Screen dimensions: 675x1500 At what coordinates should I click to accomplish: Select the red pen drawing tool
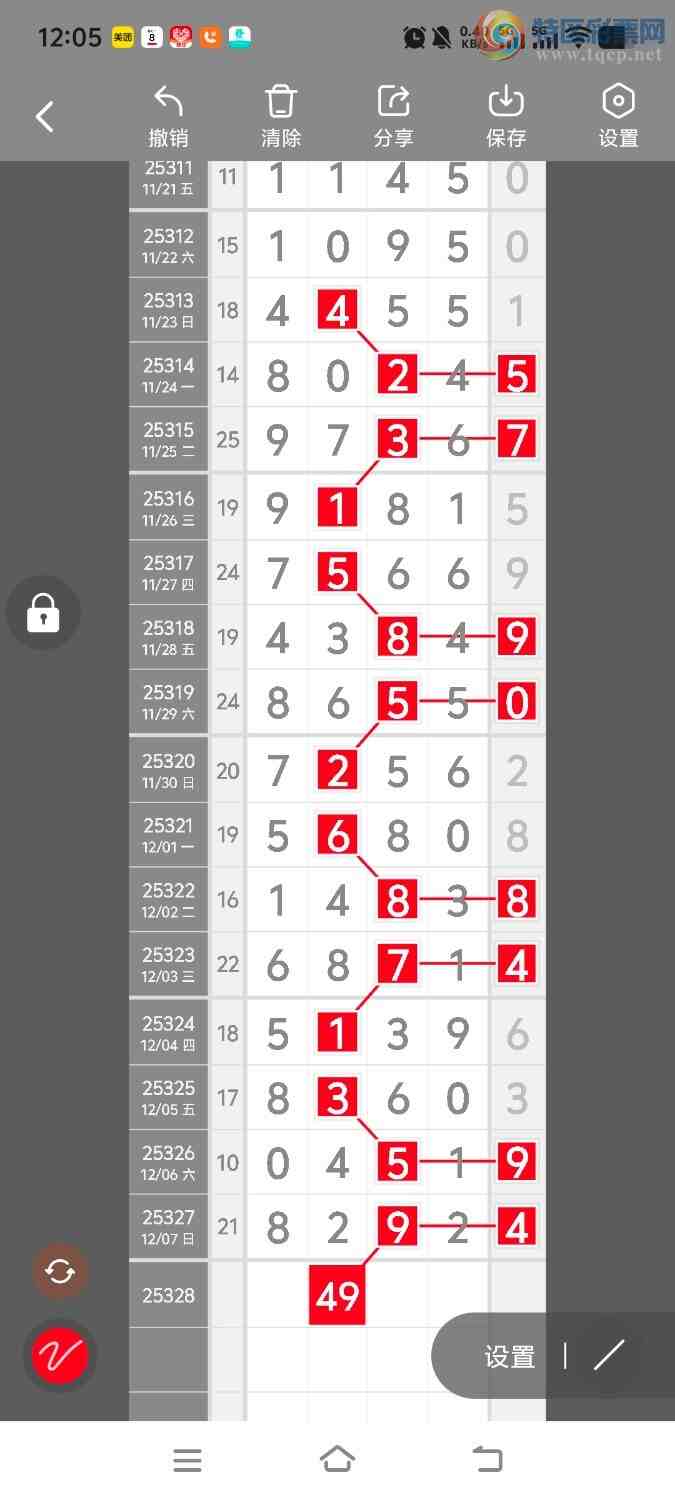pyautogui.click(x=60, y=1356)
